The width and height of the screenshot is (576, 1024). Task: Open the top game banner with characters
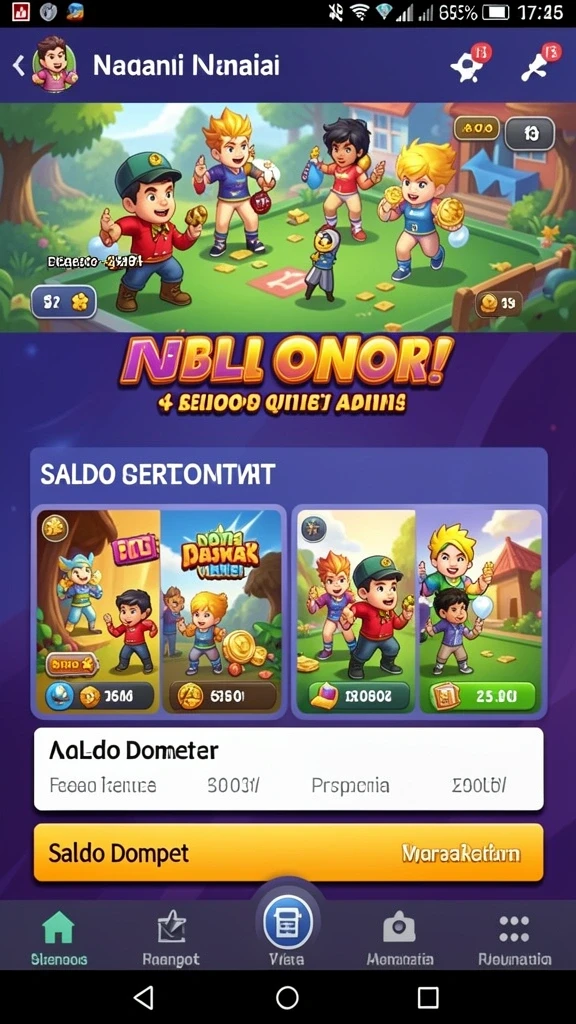[288, 217]
